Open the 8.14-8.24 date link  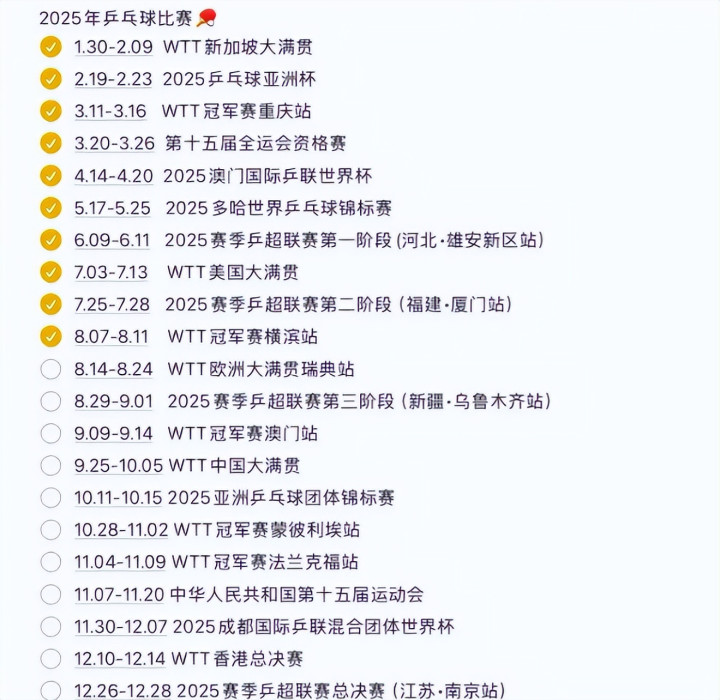[x=113, y=369]
